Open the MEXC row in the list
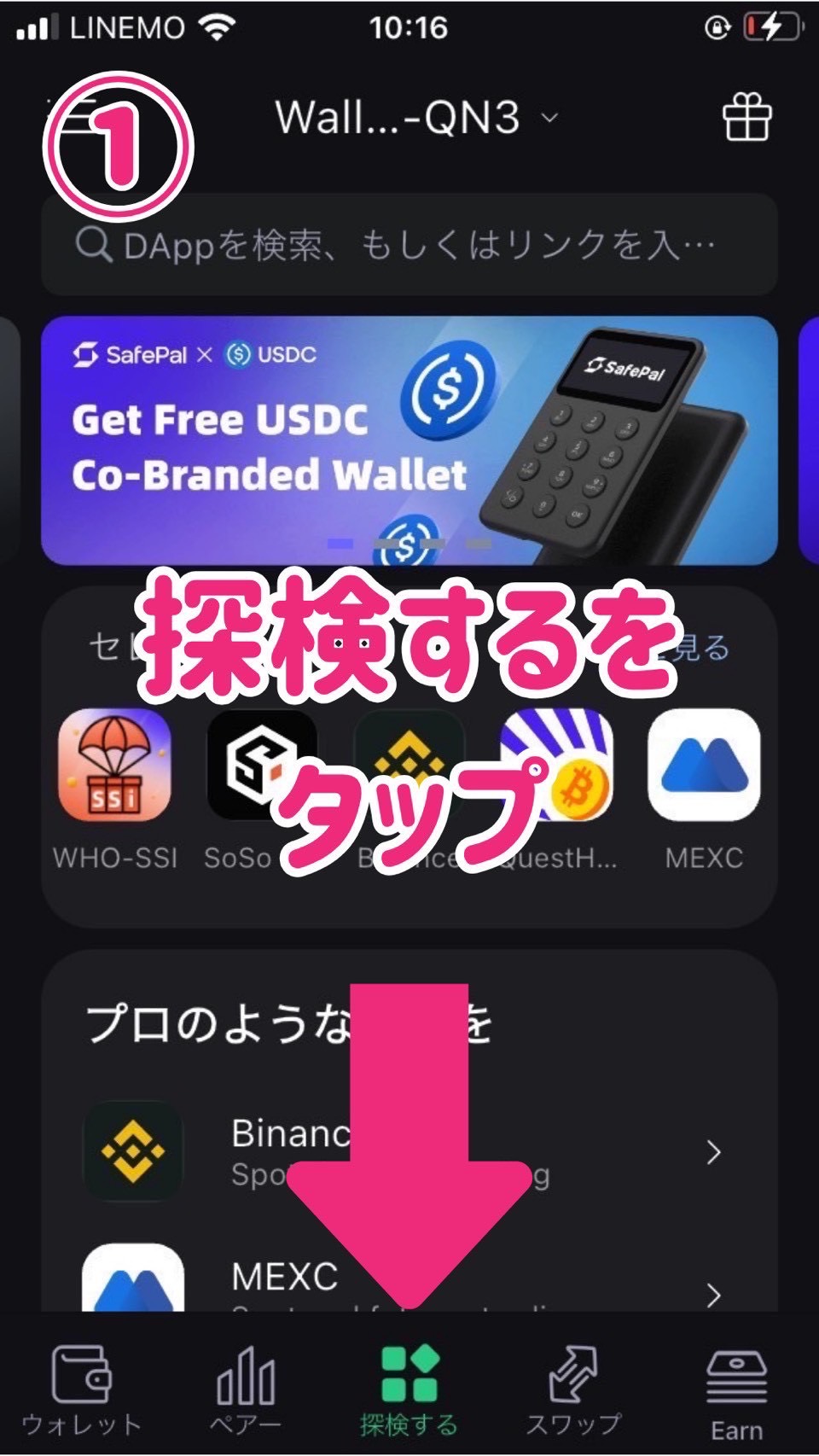The width and height of the screenshot is (819, 1456). point(409,1284)
